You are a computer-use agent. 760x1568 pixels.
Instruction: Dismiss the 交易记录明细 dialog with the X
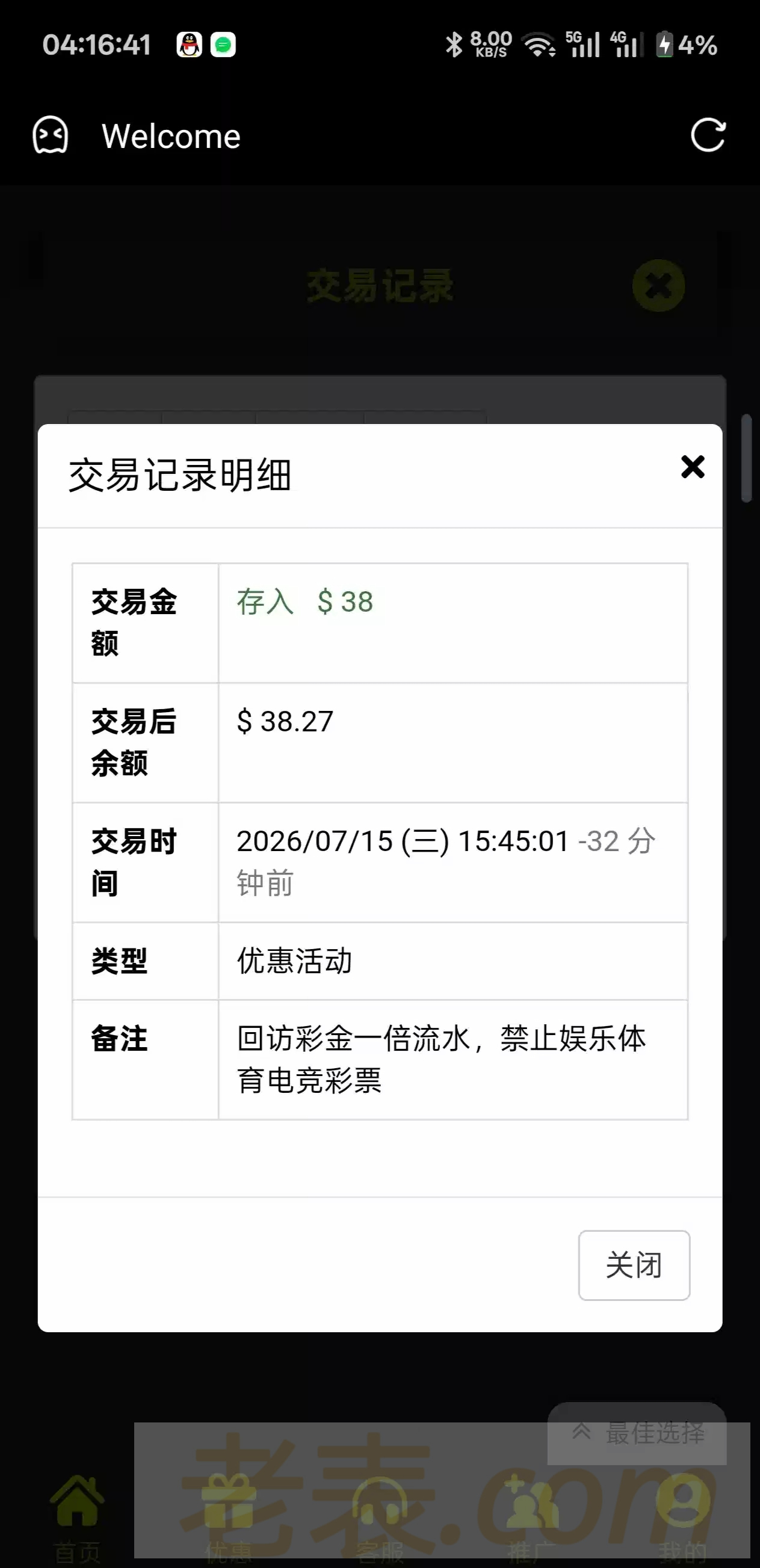pos(693,467)
